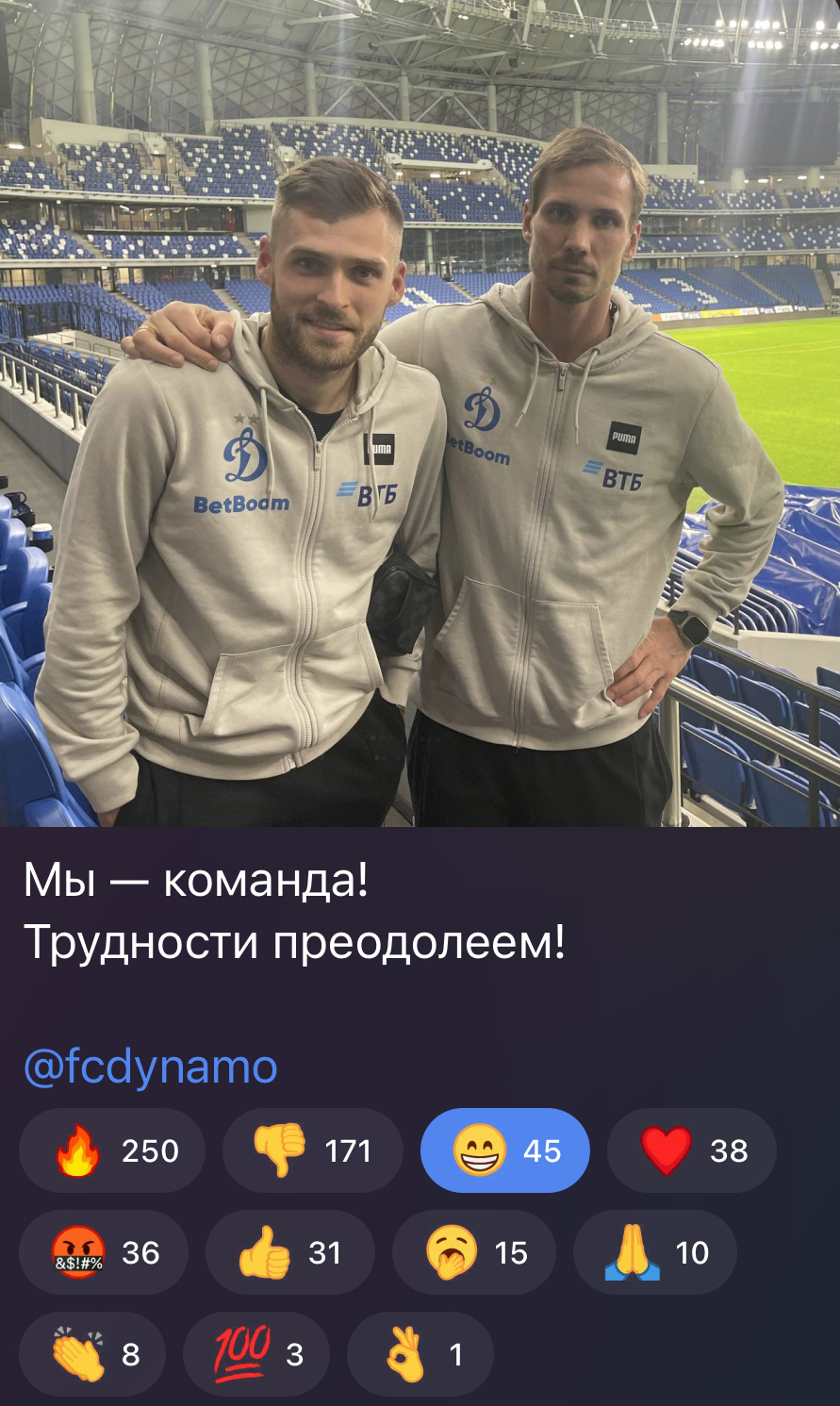Viewport: 840px width, 1406px height.
Task: React with the red heart (38)
Action: (691, 1150)
